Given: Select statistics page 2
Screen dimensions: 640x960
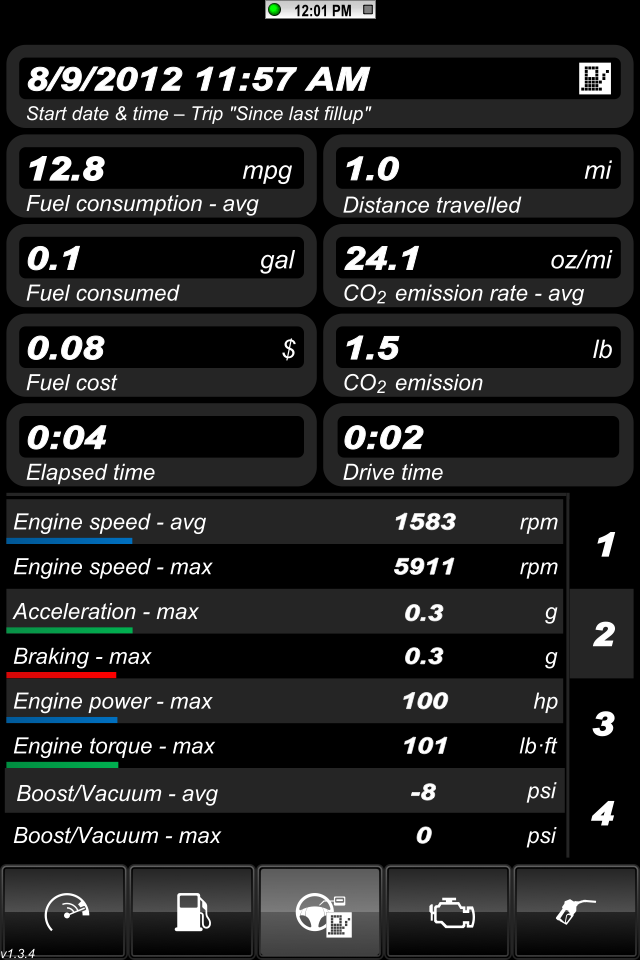Looking at the screenshot, I should 604,634.
